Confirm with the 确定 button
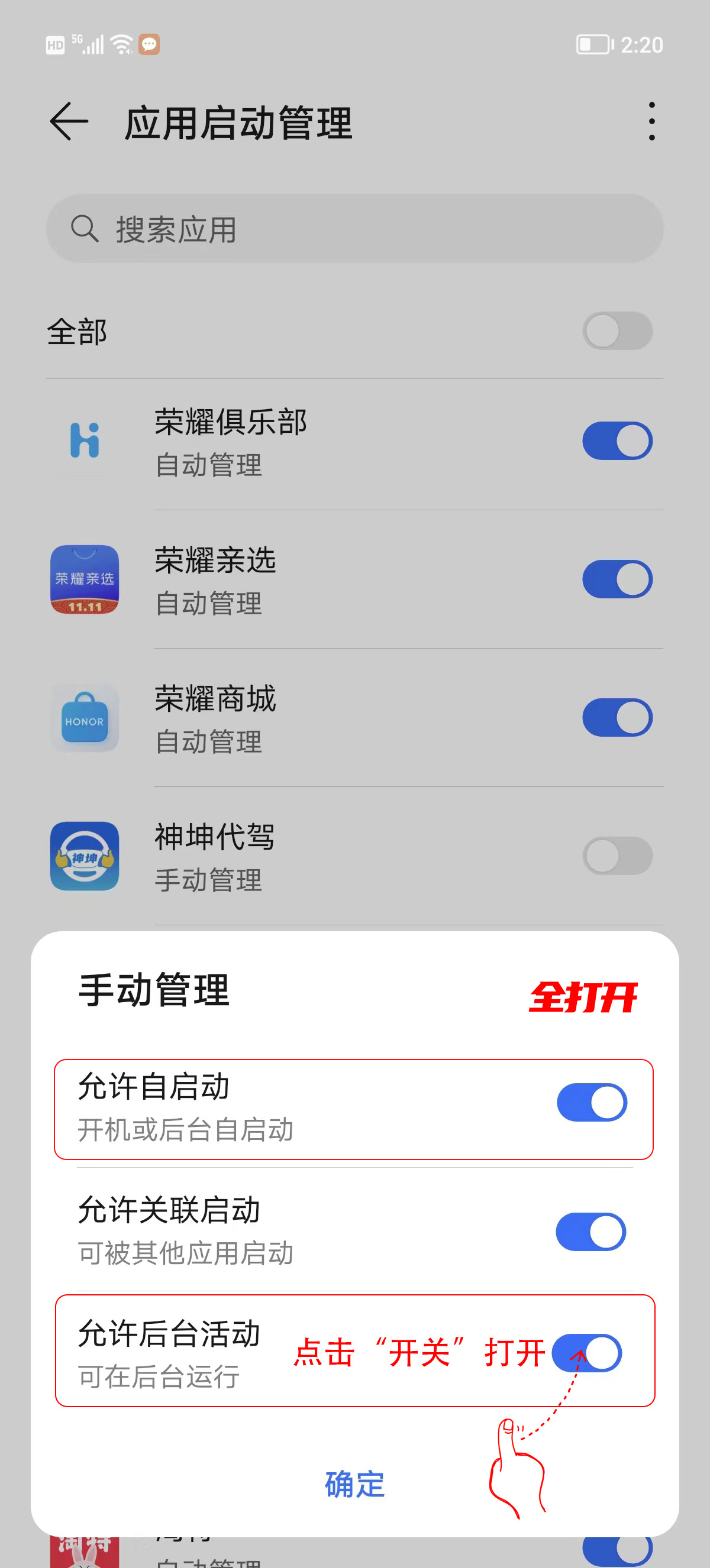 (x=354, y=1484)
